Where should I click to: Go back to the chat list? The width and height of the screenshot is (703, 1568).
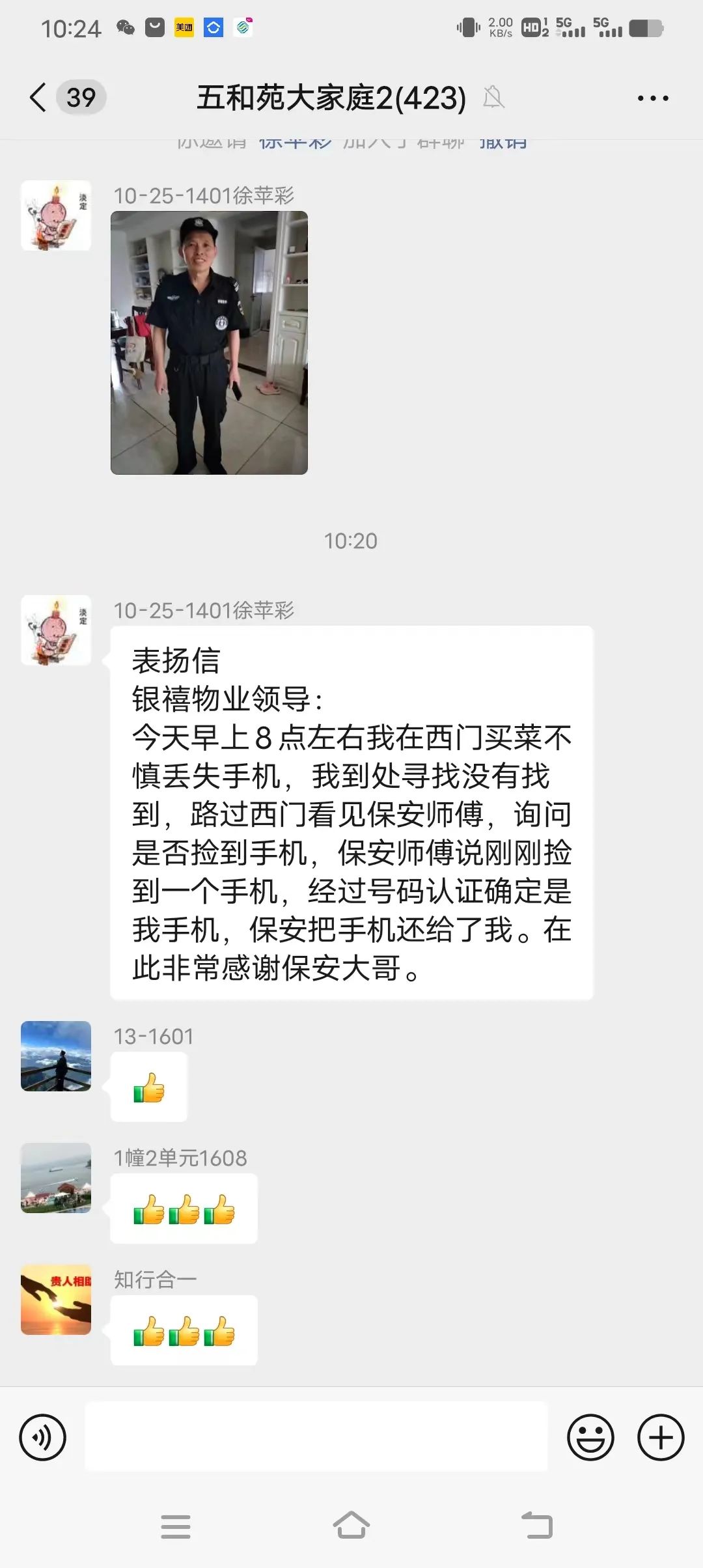coord(38,98)
